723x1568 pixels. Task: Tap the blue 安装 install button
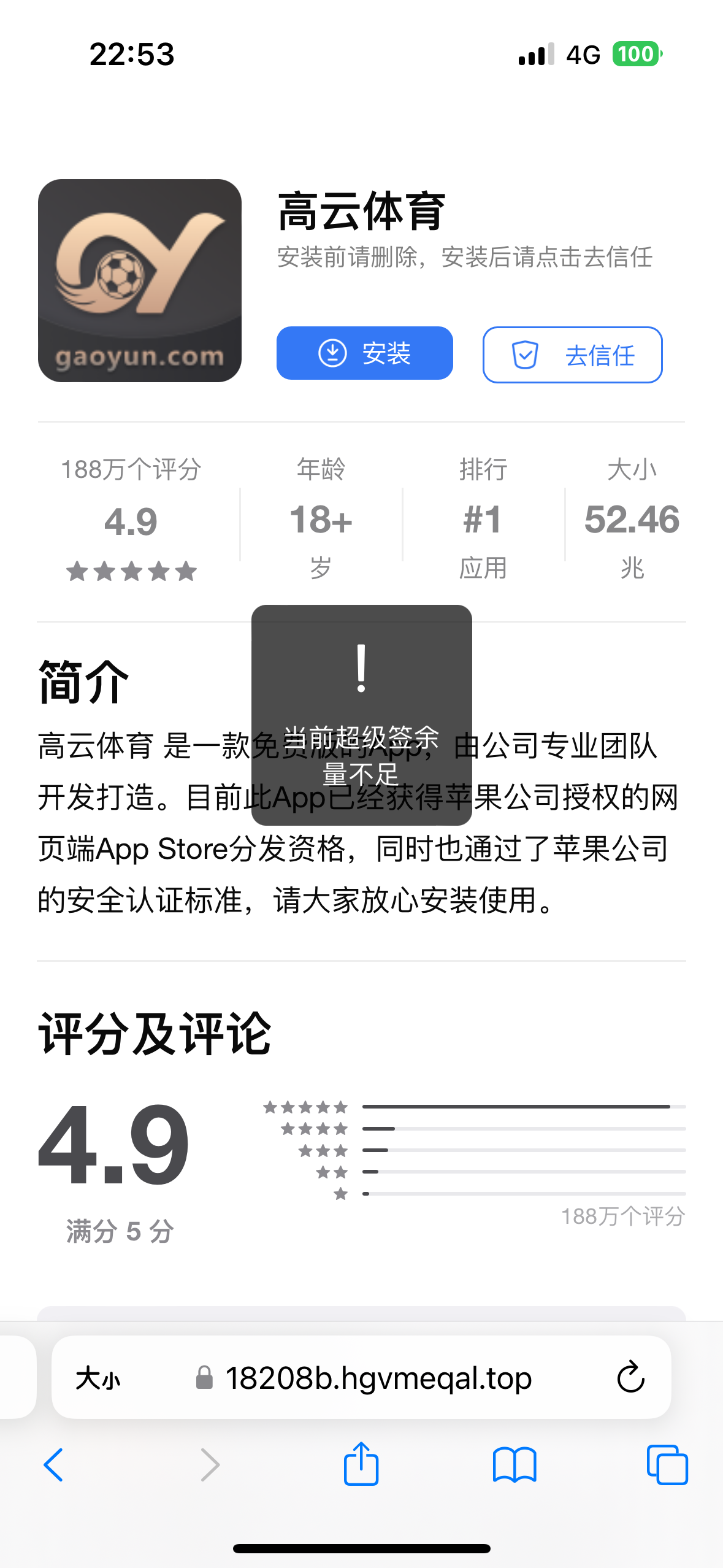point(364,353)
